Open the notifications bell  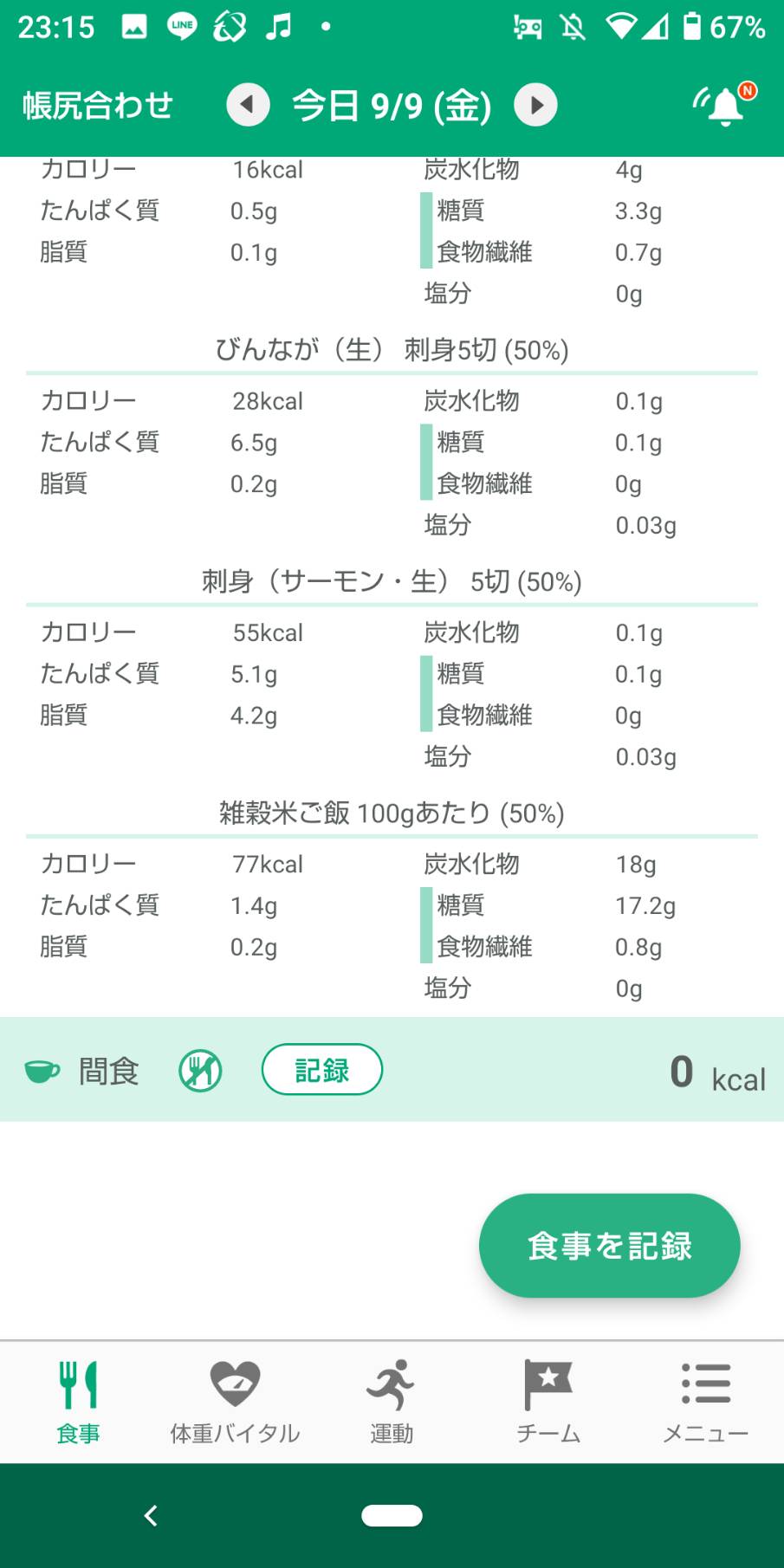[x=725, y=105]
